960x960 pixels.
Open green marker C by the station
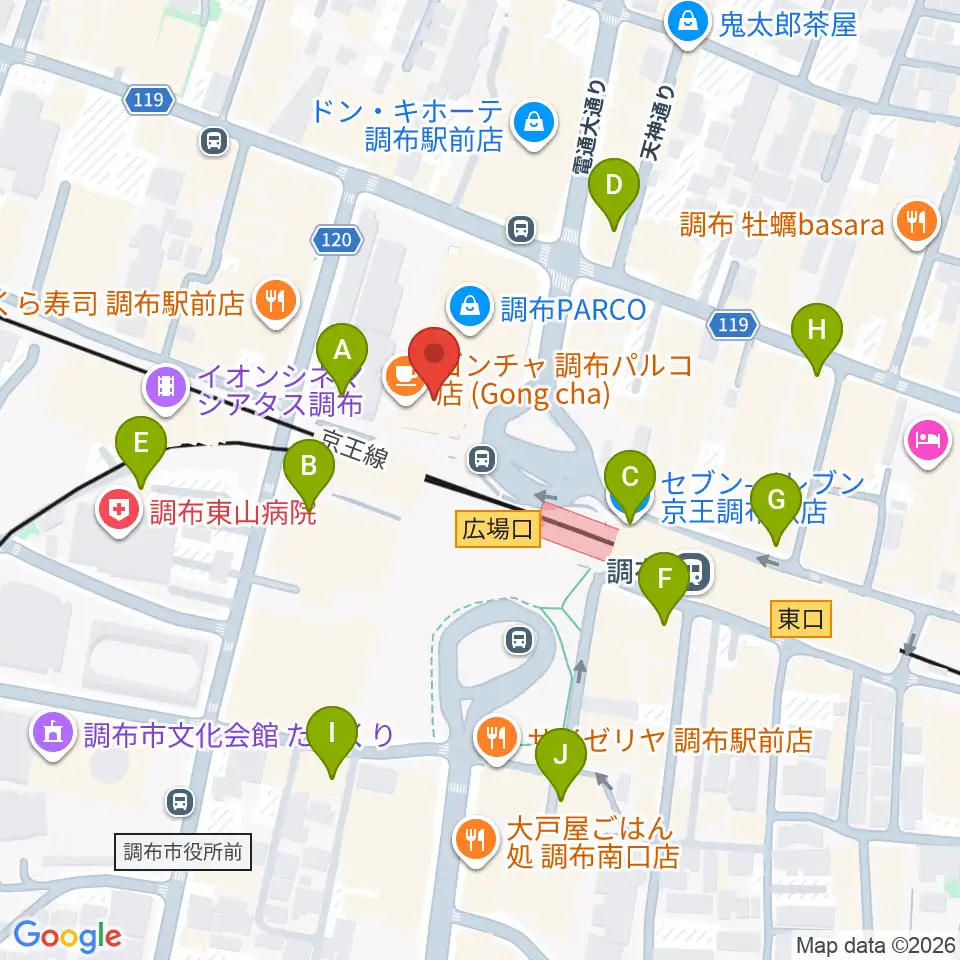pos(630,484)
